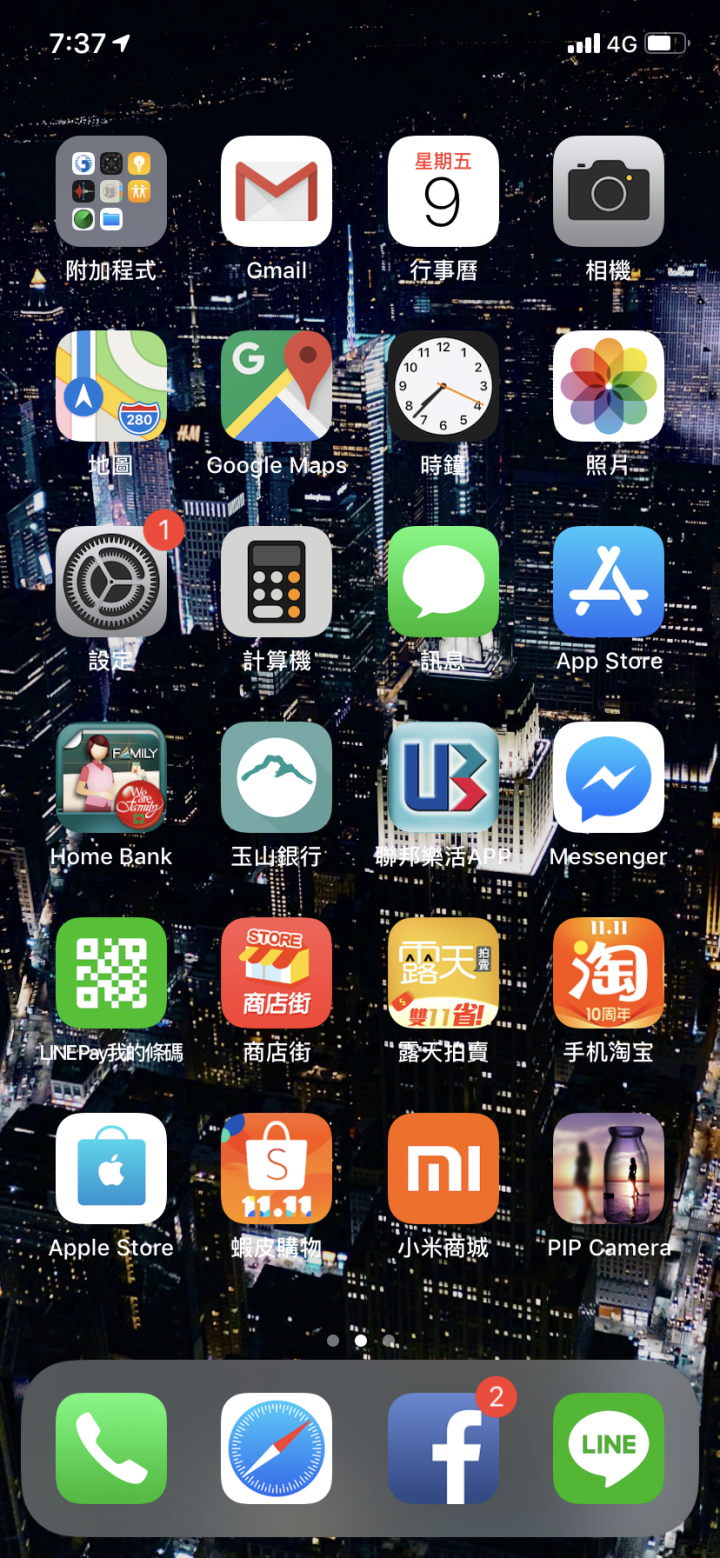Open the 時鐘 clock app
Image resolution: width=720 pixels, height=1558 pixels.
click(442, 386)
